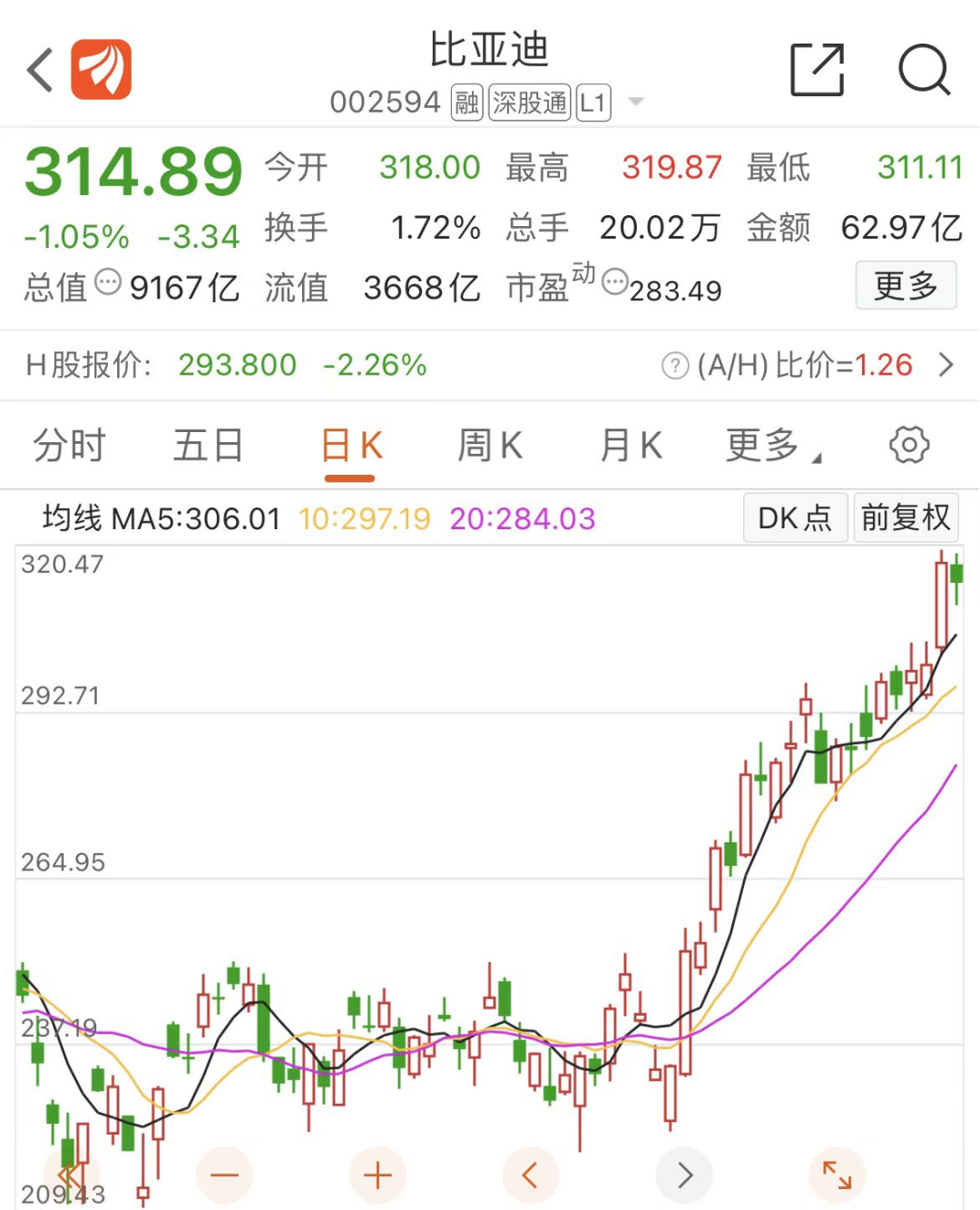Tap the question mark beside A/H 比价
980x1210 pixels.
pyautogui.click(x=673, y=365)
